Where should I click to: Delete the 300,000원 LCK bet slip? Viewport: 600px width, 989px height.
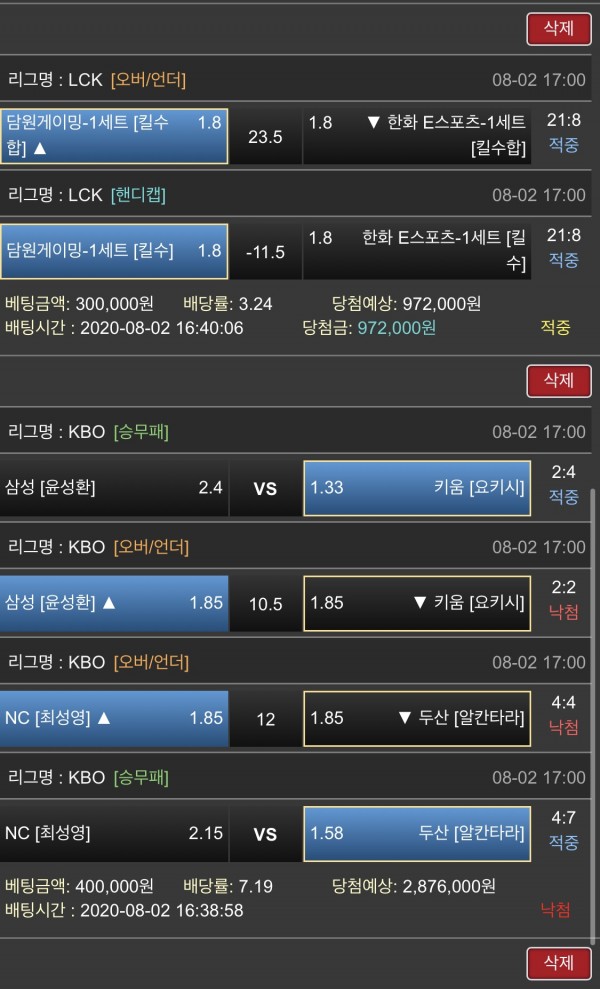tap(558, 380)
